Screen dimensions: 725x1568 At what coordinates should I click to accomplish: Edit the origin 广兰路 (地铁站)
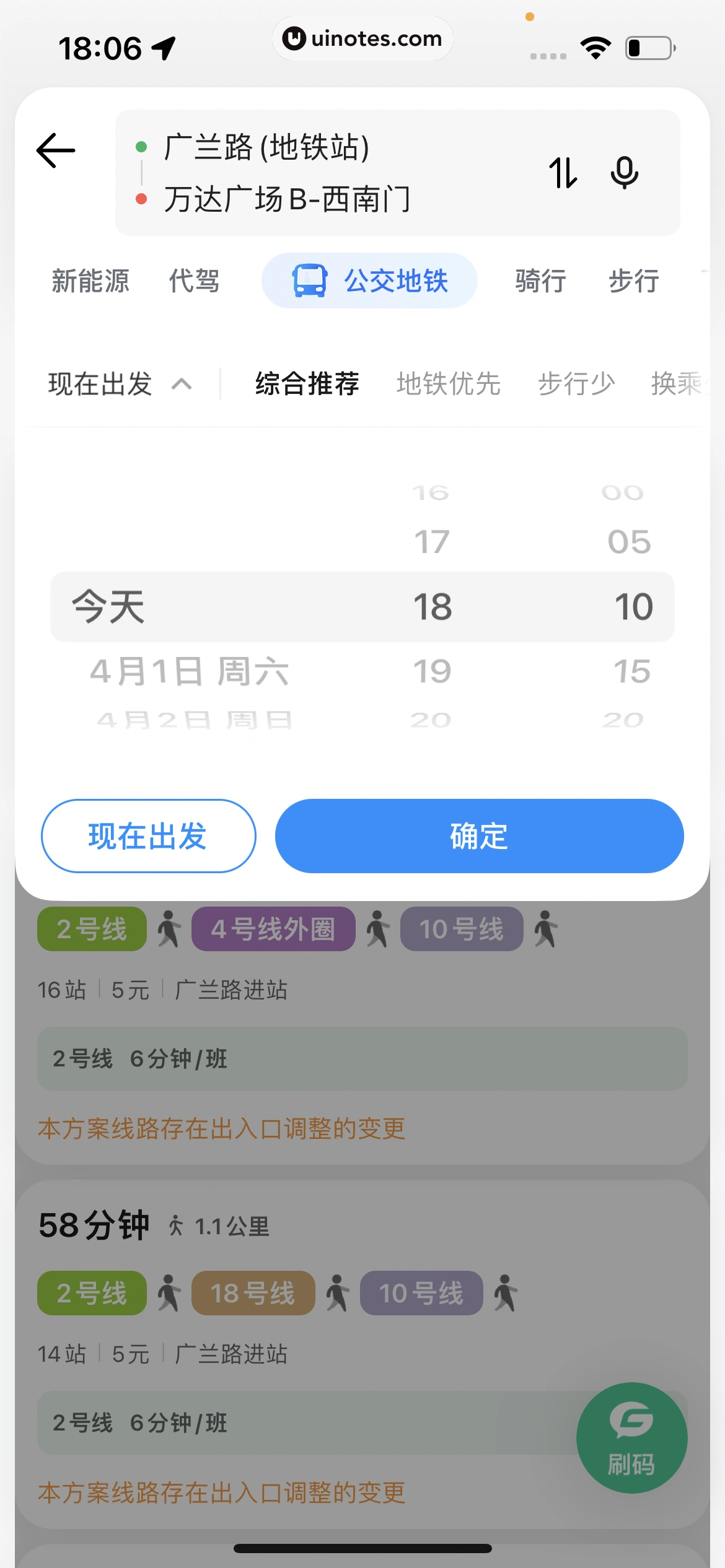point(266,147)
